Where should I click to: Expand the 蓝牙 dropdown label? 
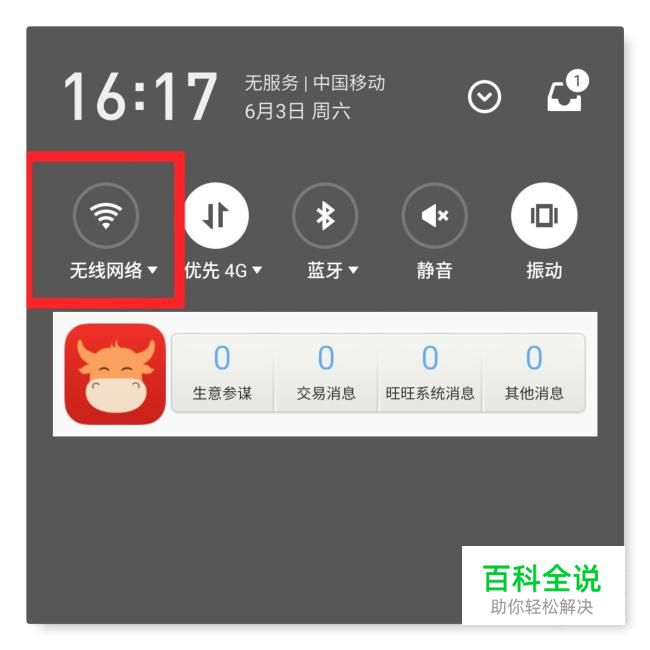(332, 270)
